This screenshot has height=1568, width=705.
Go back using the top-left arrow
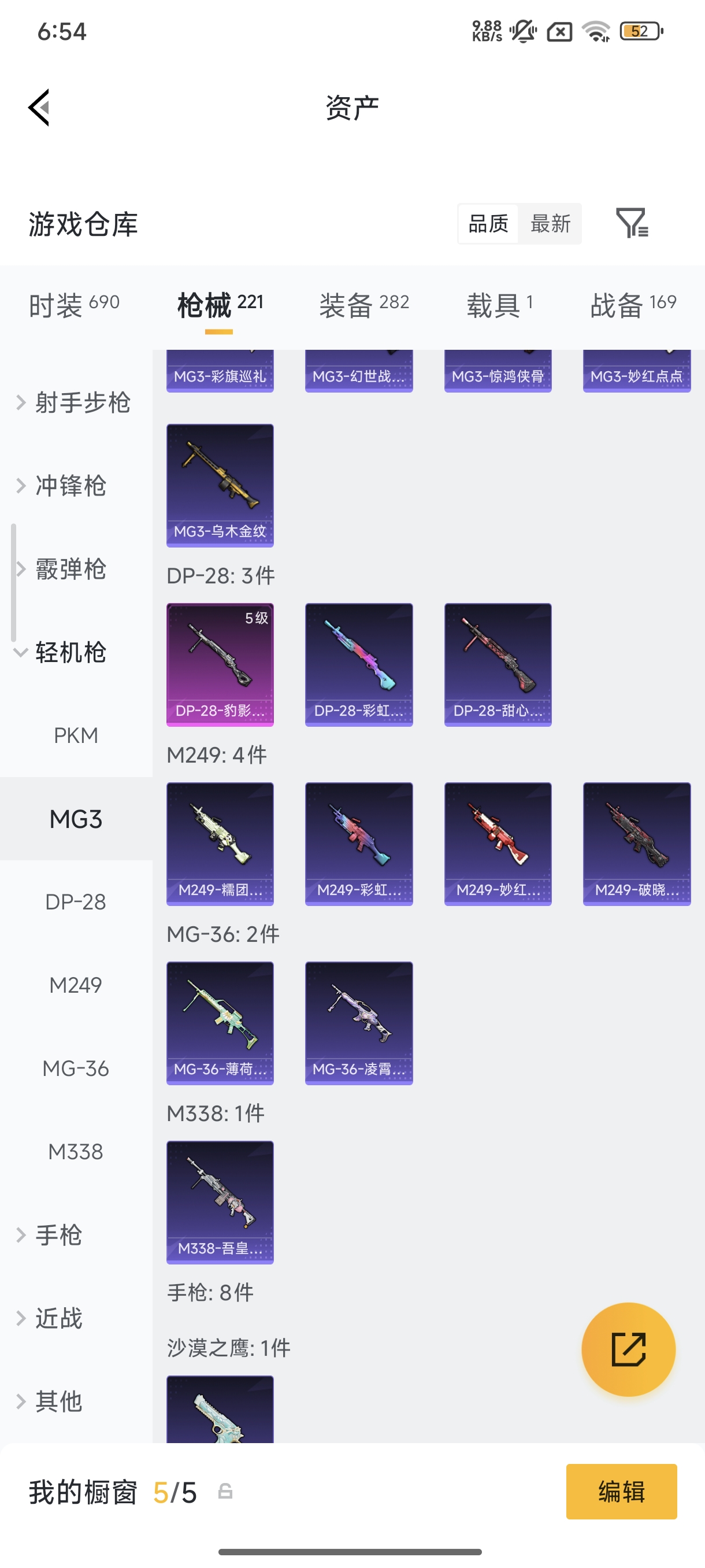39,108
